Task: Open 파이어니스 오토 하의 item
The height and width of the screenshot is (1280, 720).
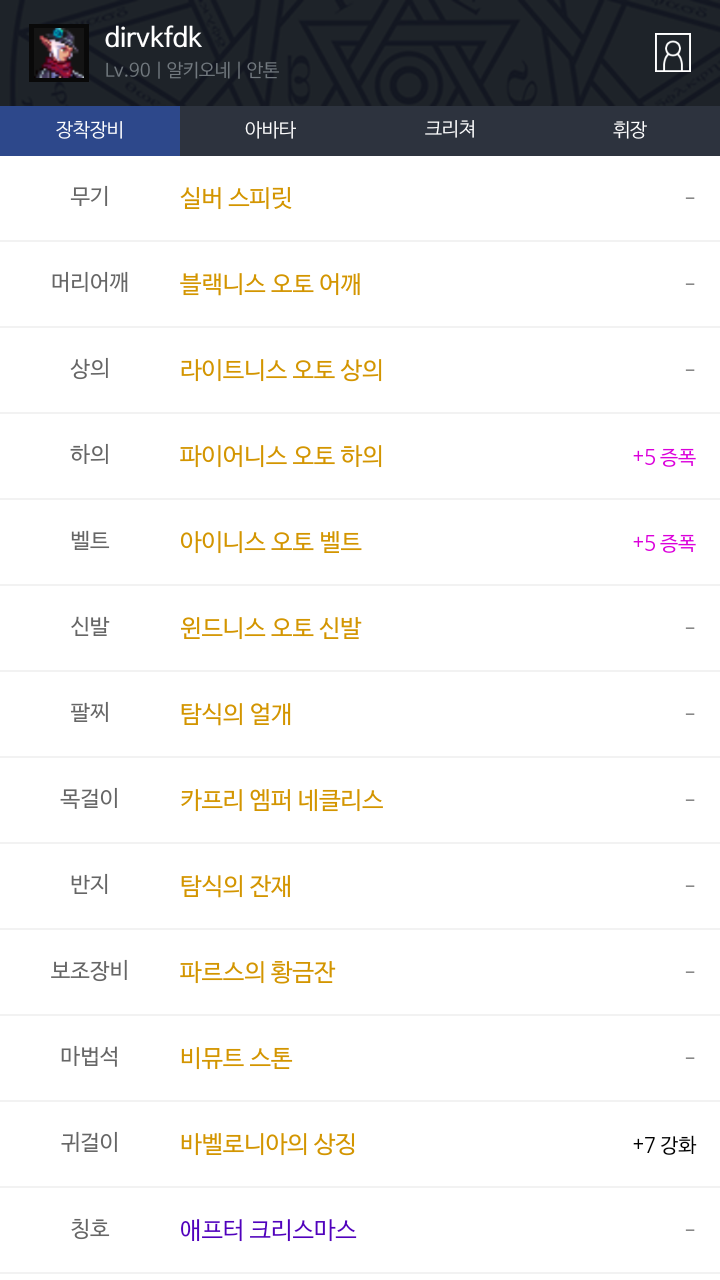Action: [x=281, y=456]
